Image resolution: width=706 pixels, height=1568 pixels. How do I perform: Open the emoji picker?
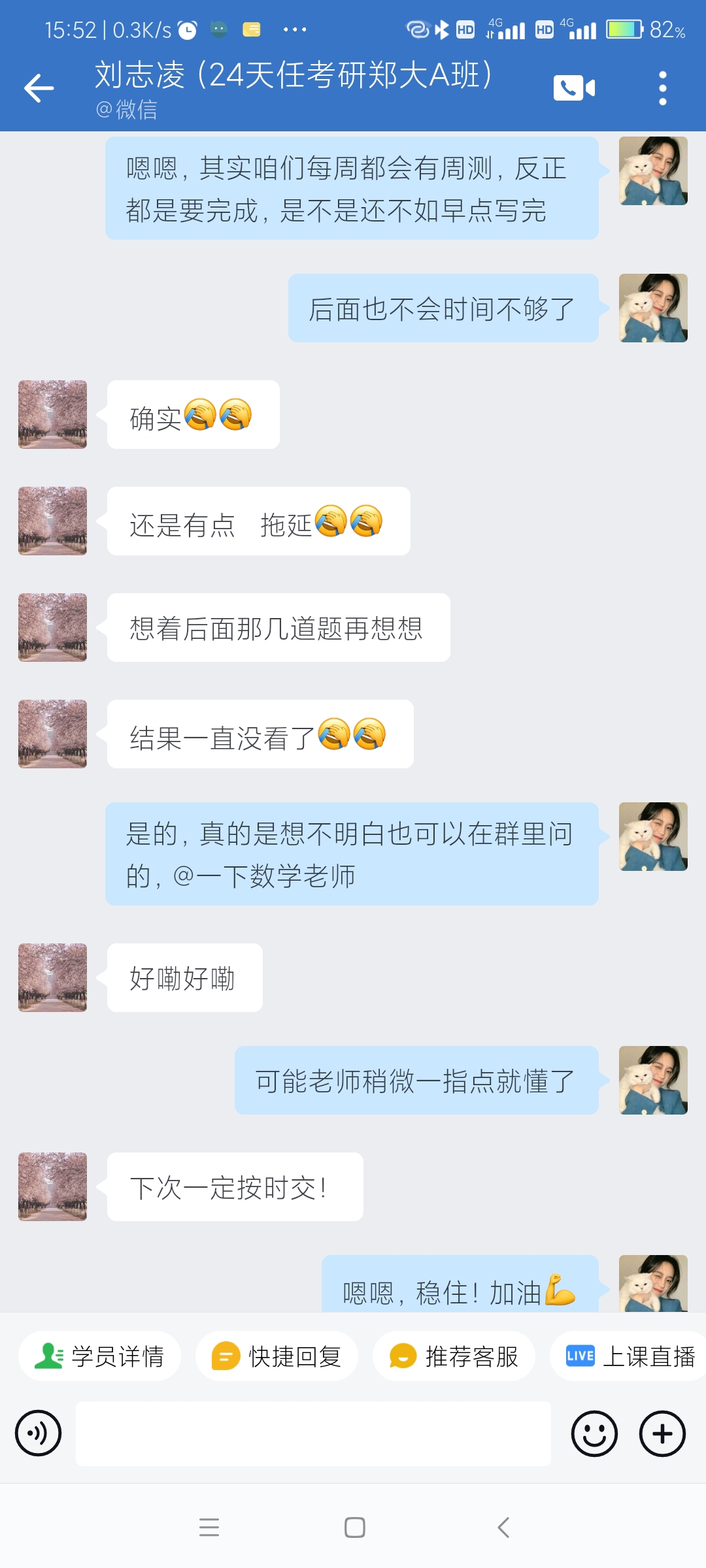tap(594, 1433)
